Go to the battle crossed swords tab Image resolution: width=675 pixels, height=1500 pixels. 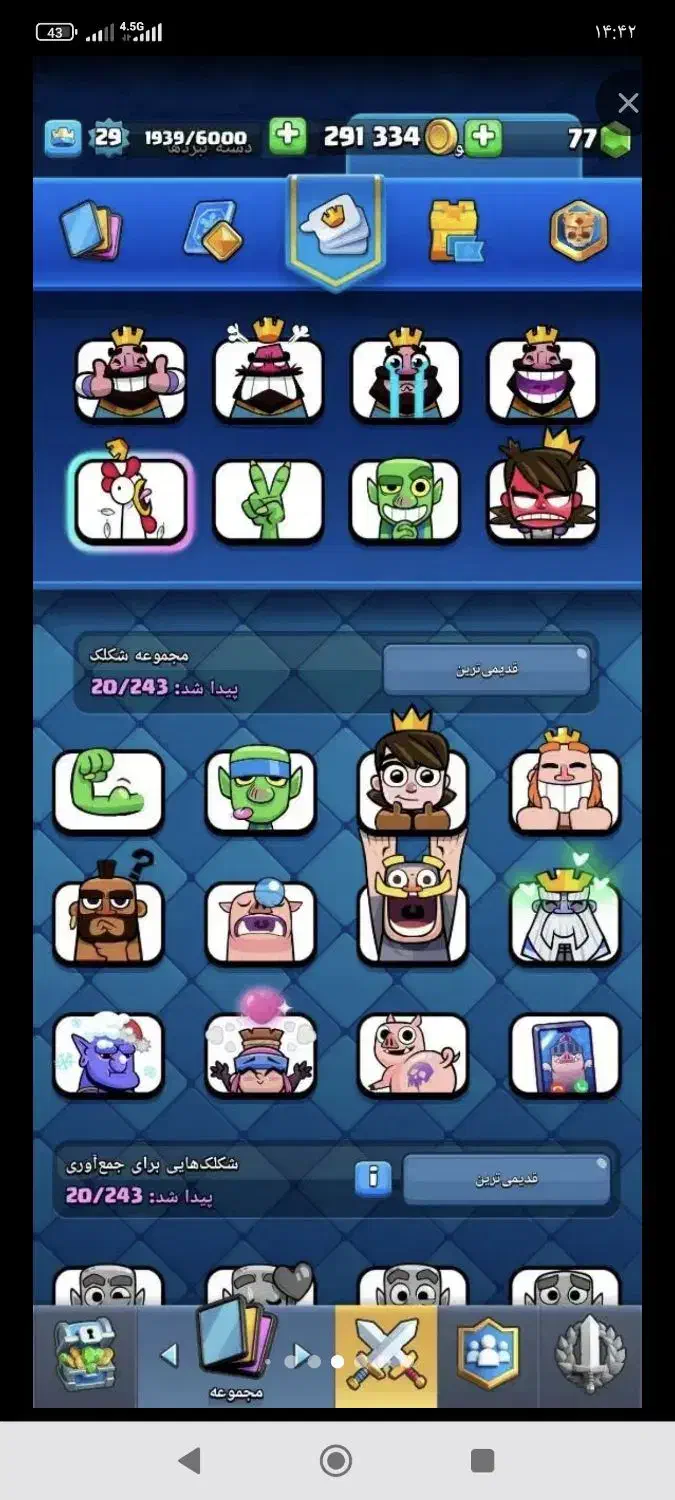pos(386,1357)
